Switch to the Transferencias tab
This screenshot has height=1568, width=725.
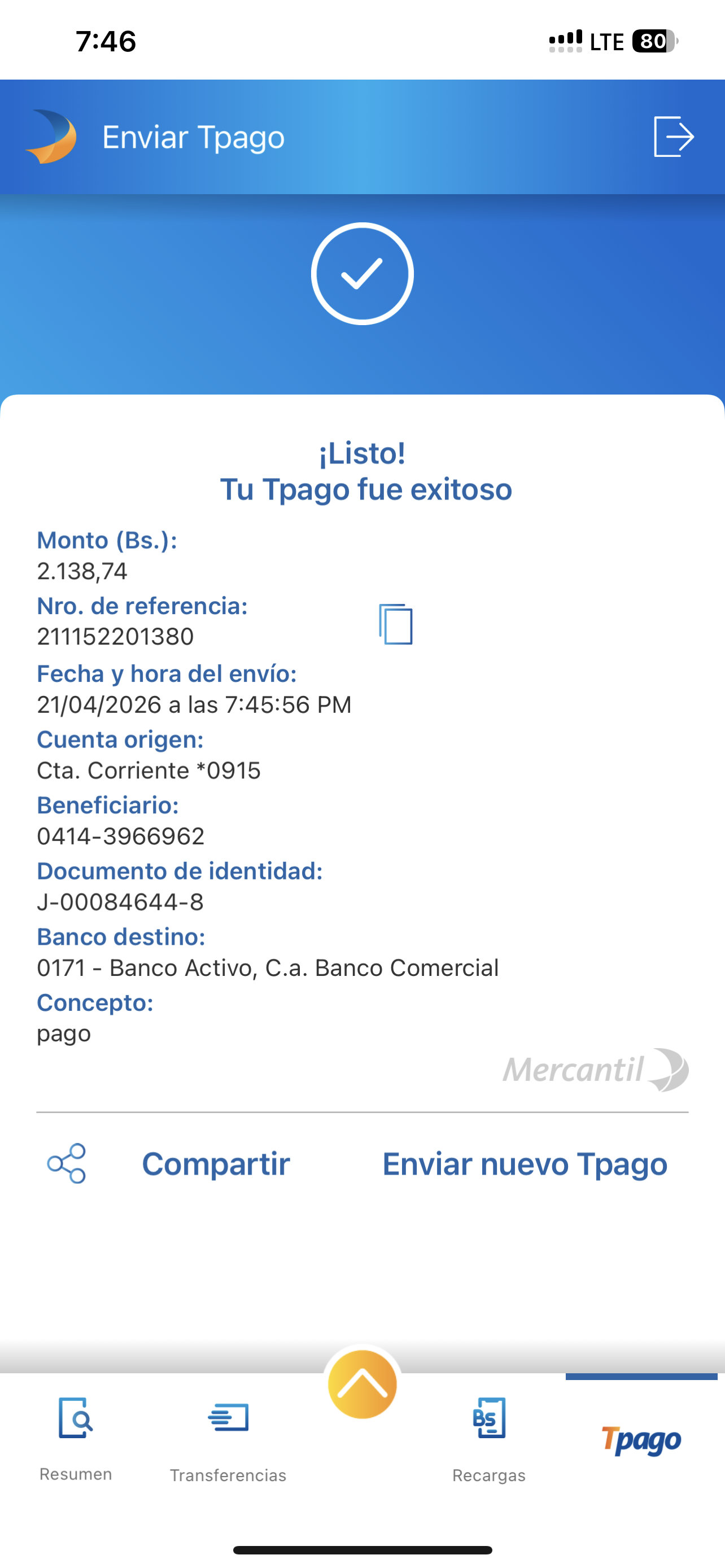(228, 1438)
